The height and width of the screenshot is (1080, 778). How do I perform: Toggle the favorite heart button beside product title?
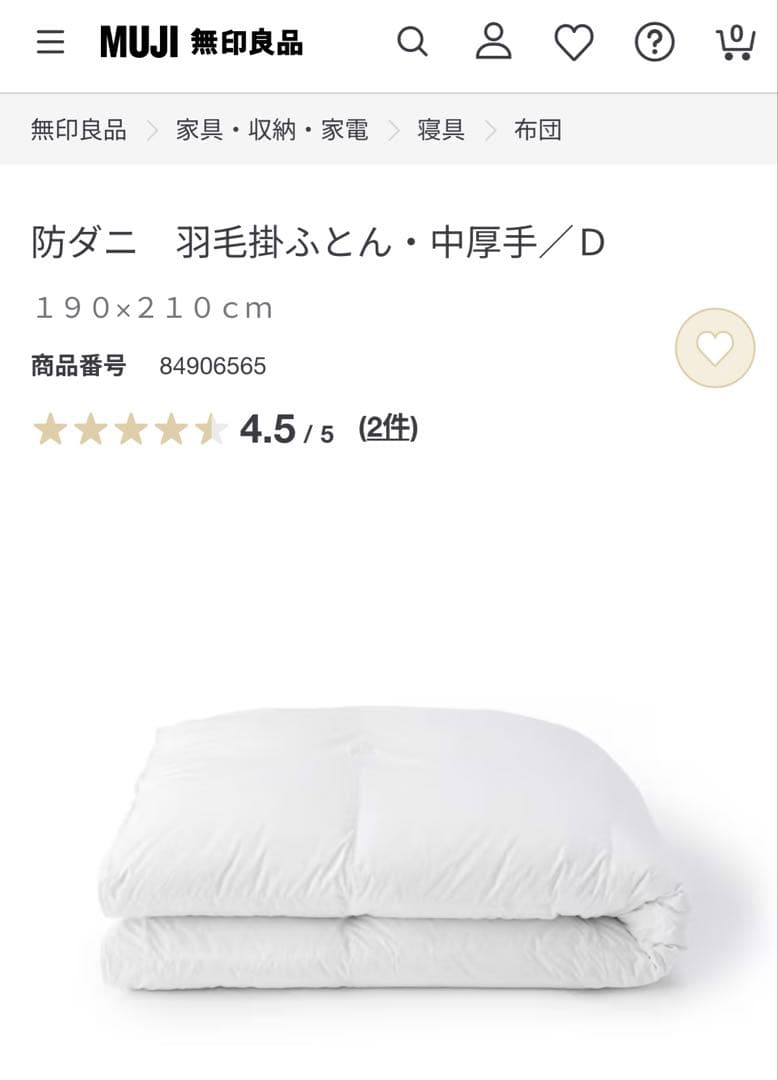(717, 348)
